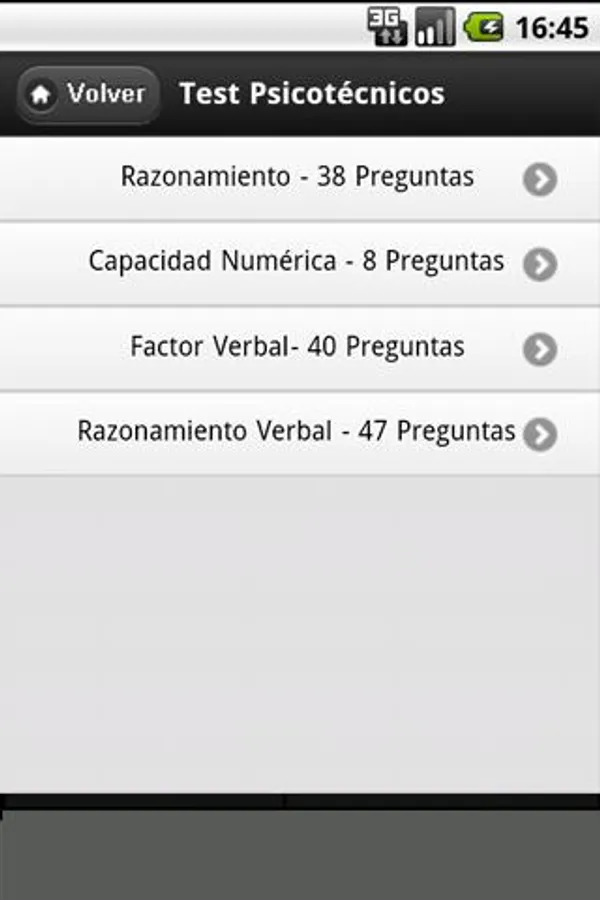Start Razonamiento Verbal - 47 Preguntas
Screen dimensions: 600x900
(x=298, y=433)
